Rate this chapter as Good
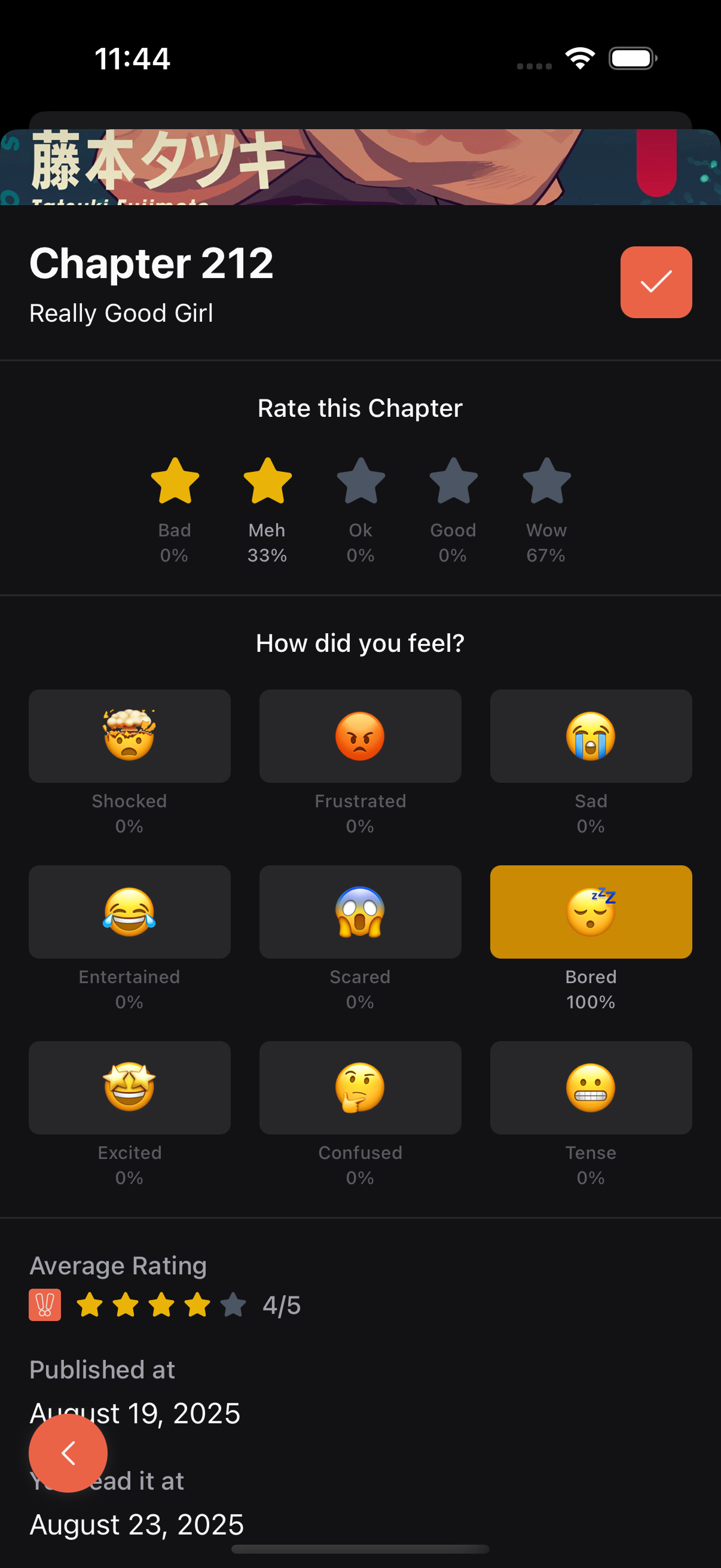This screenshot has width=721, height=1568. coord(453,481)
